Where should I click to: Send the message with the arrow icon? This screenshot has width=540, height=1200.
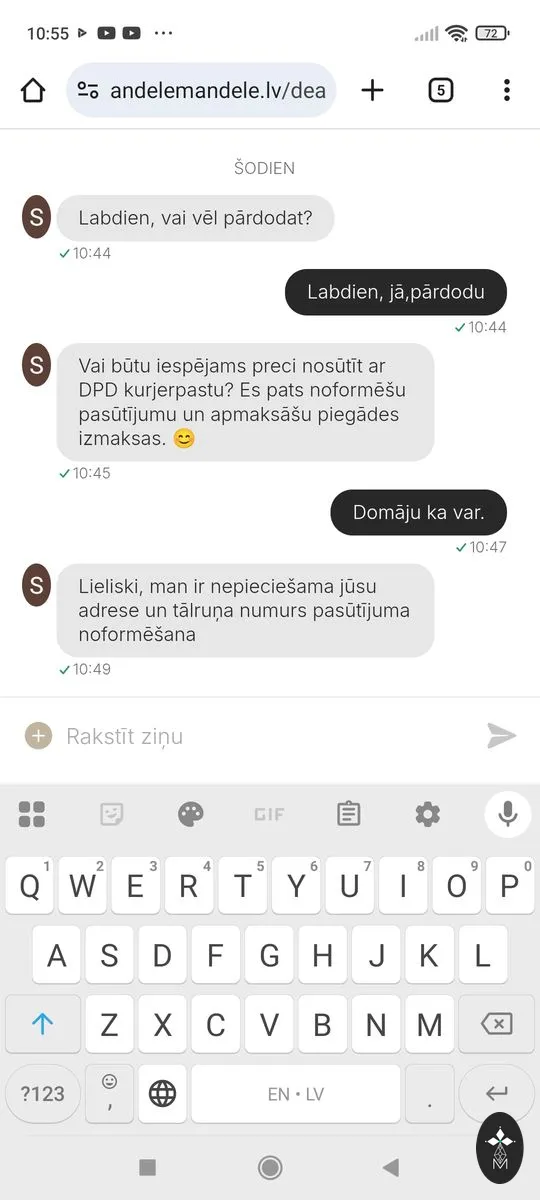[502, 736]
